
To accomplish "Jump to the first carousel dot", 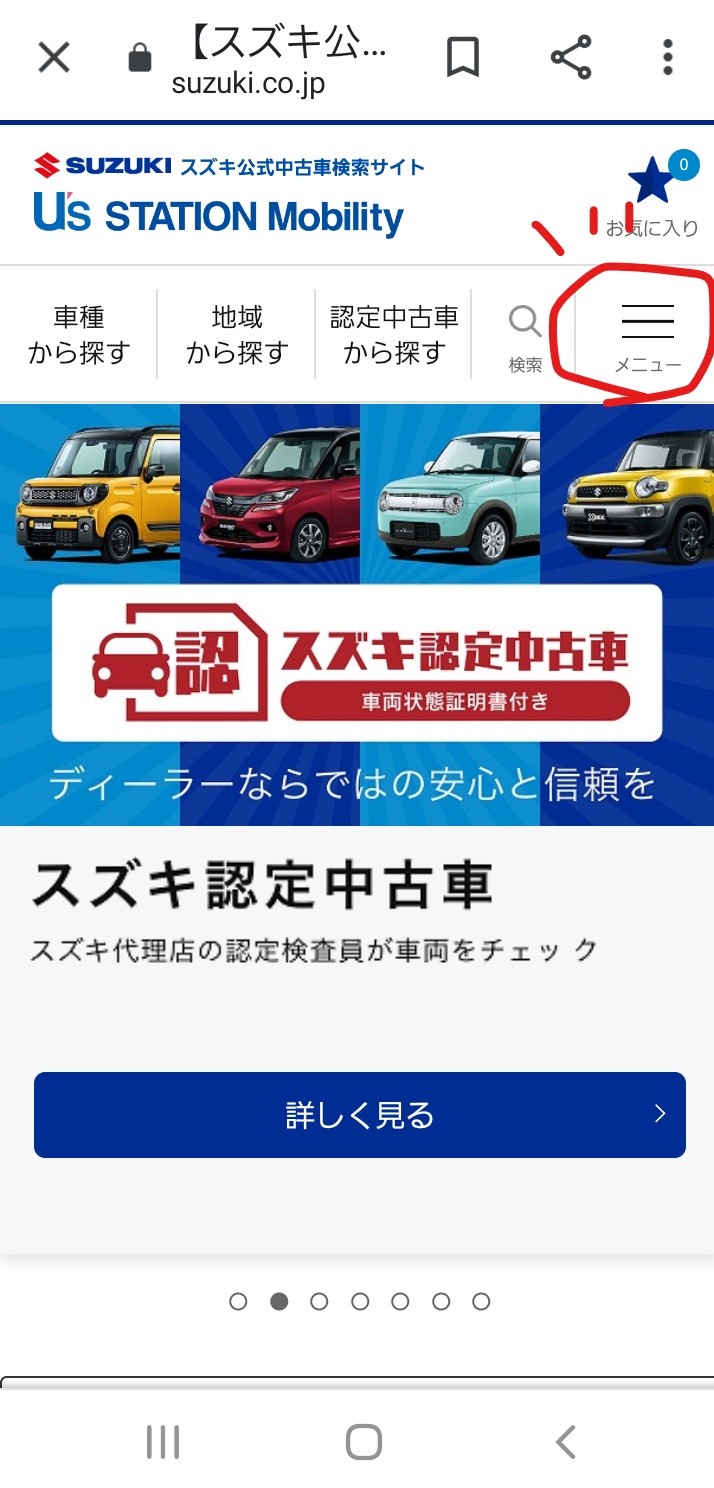I will [x=238, y=1301].
